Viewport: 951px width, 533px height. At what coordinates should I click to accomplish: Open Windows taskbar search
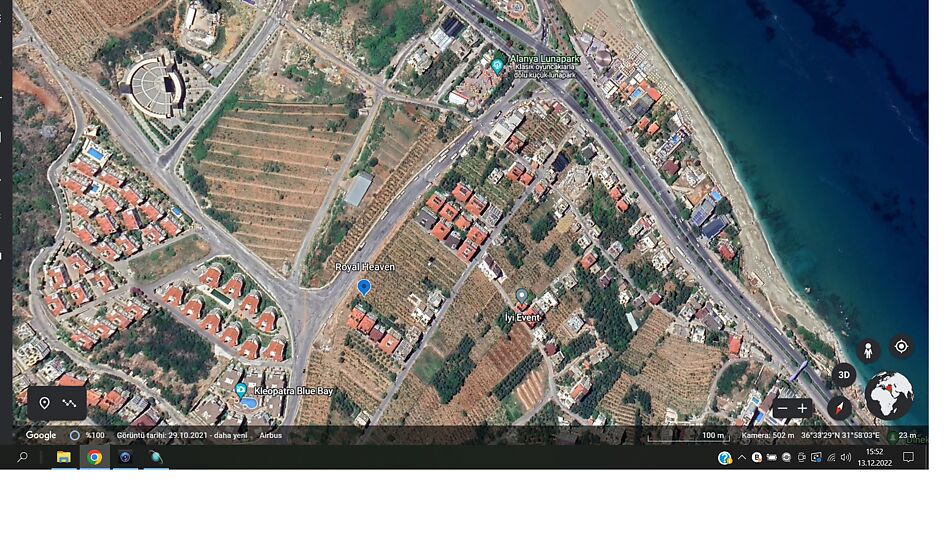[22, 457]
